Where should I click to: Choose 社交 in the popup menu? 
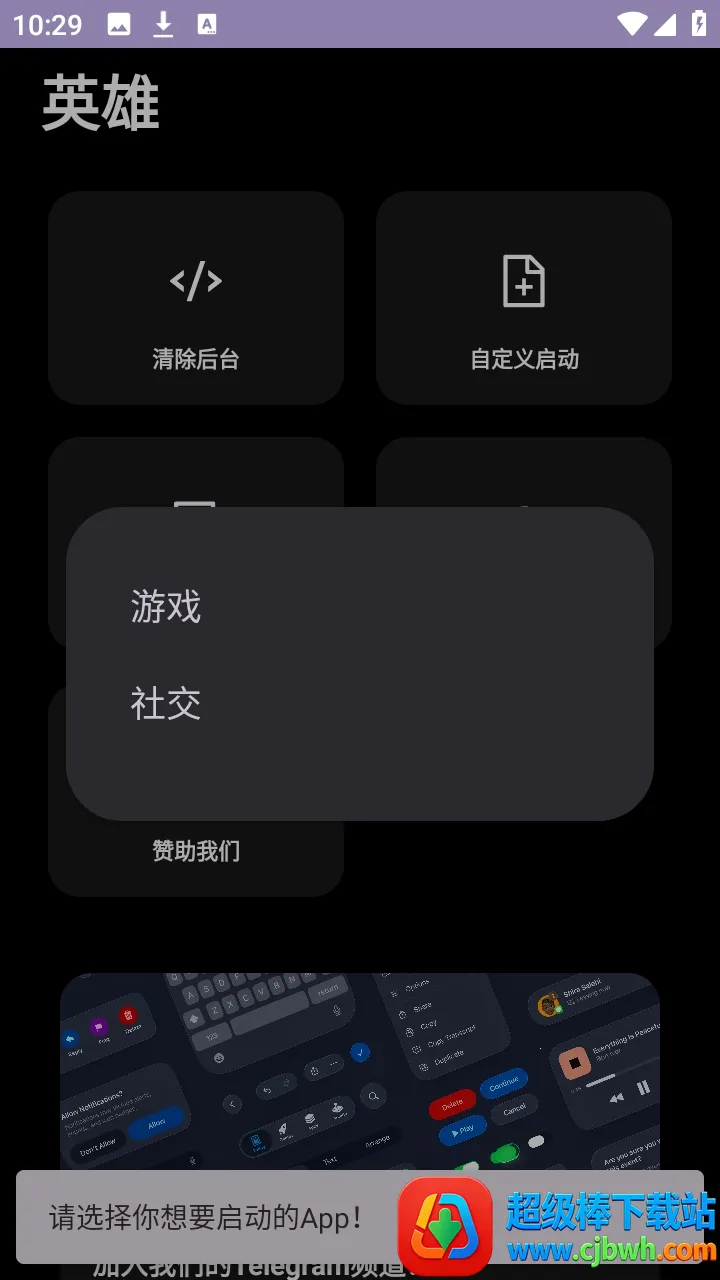166,704
